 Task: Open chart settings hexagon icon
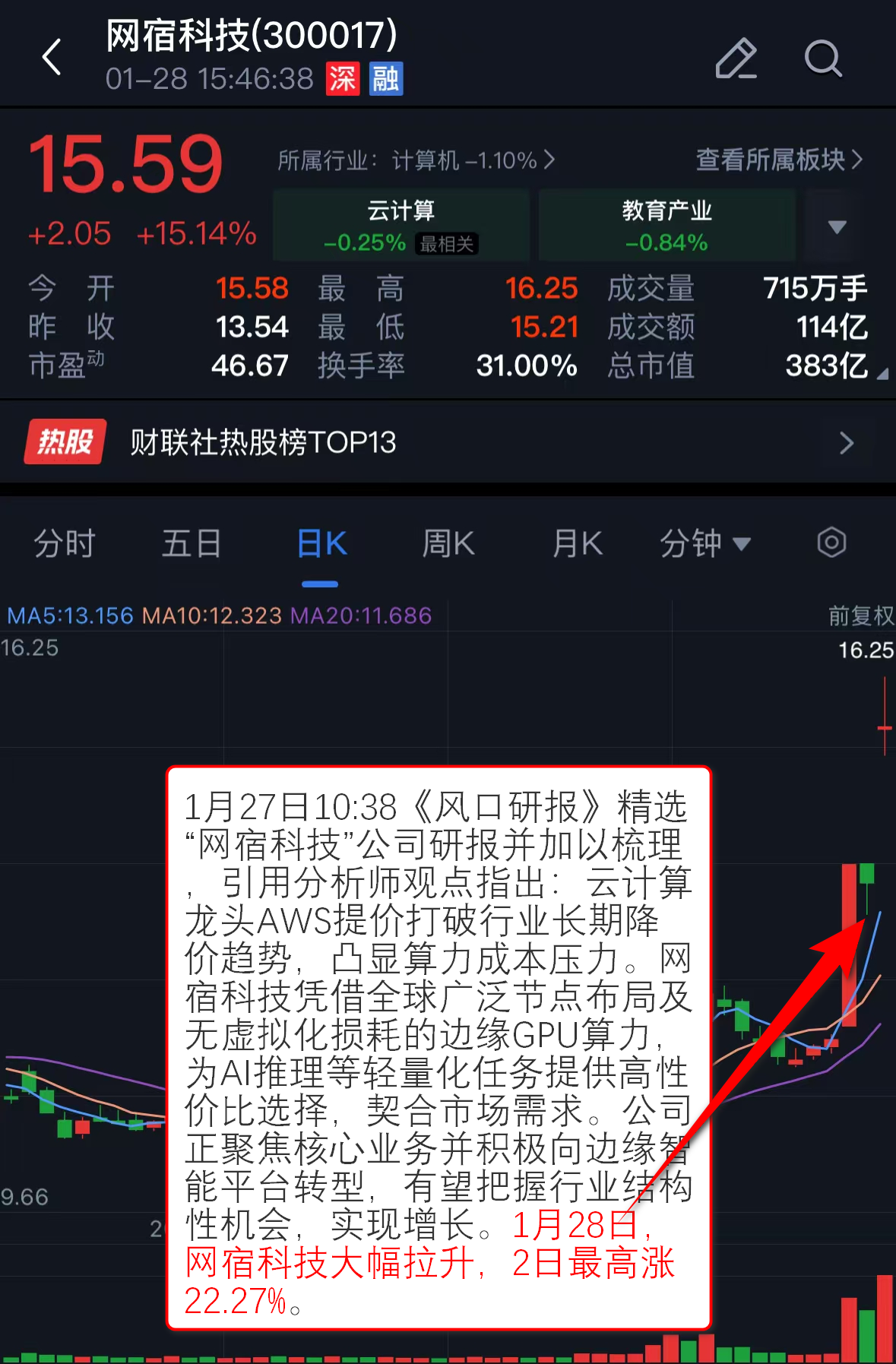click(x=831, y=543)
